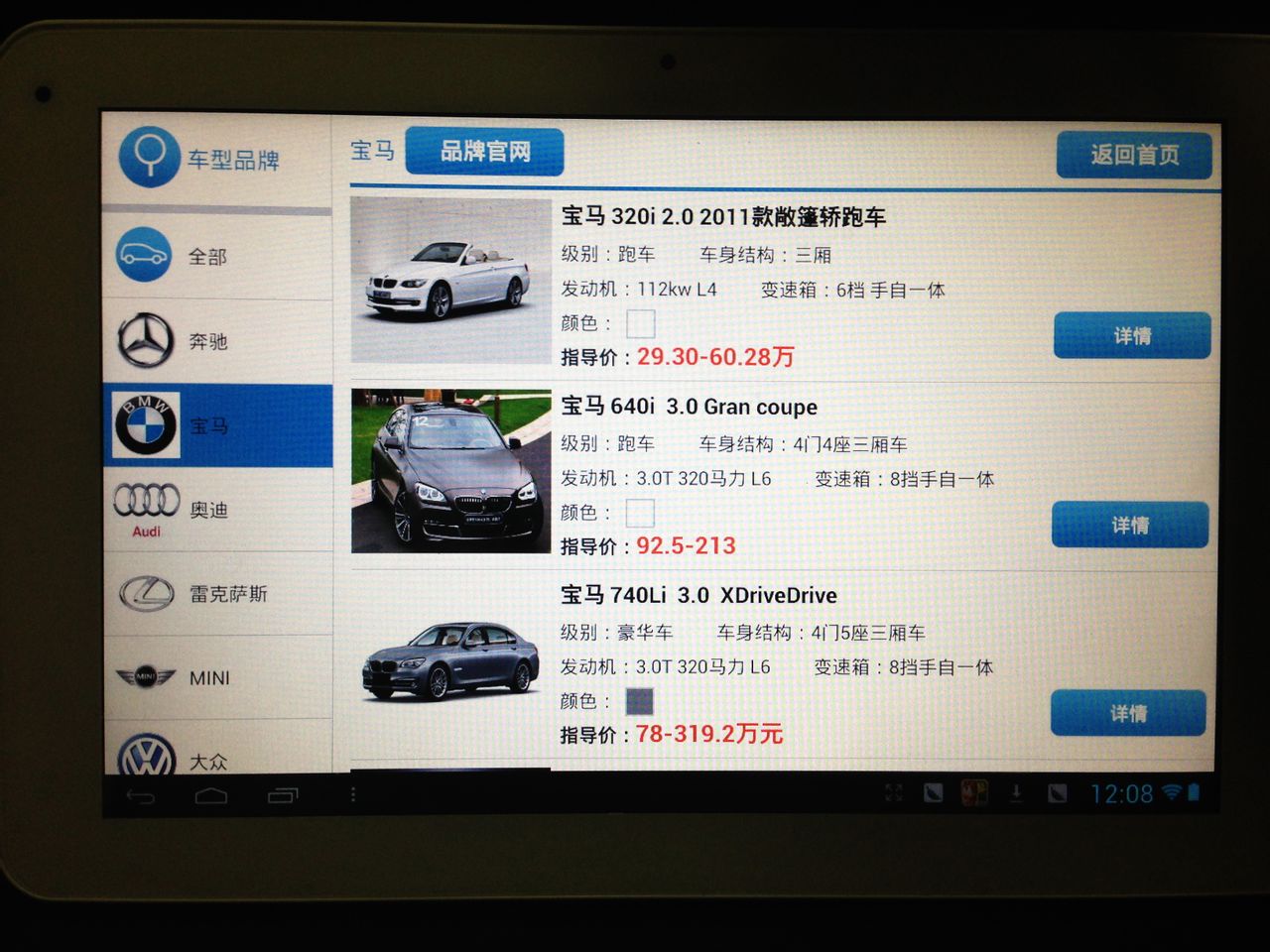Open the system overflow menu dots
Image resolution: width=1270 pixels, height=952 pixels.
click(x=353, y=794)
